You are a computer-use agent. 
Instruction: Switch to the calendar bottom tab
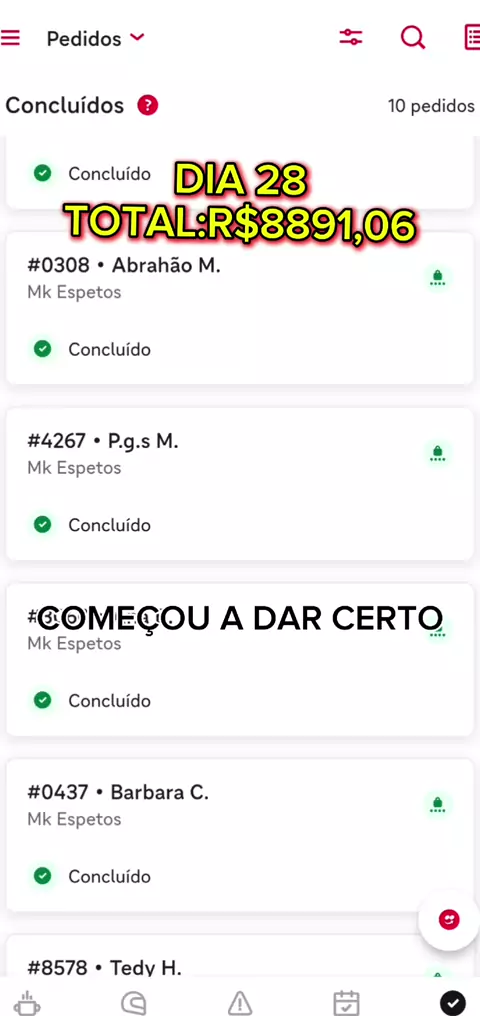[x=347, y=1003]
